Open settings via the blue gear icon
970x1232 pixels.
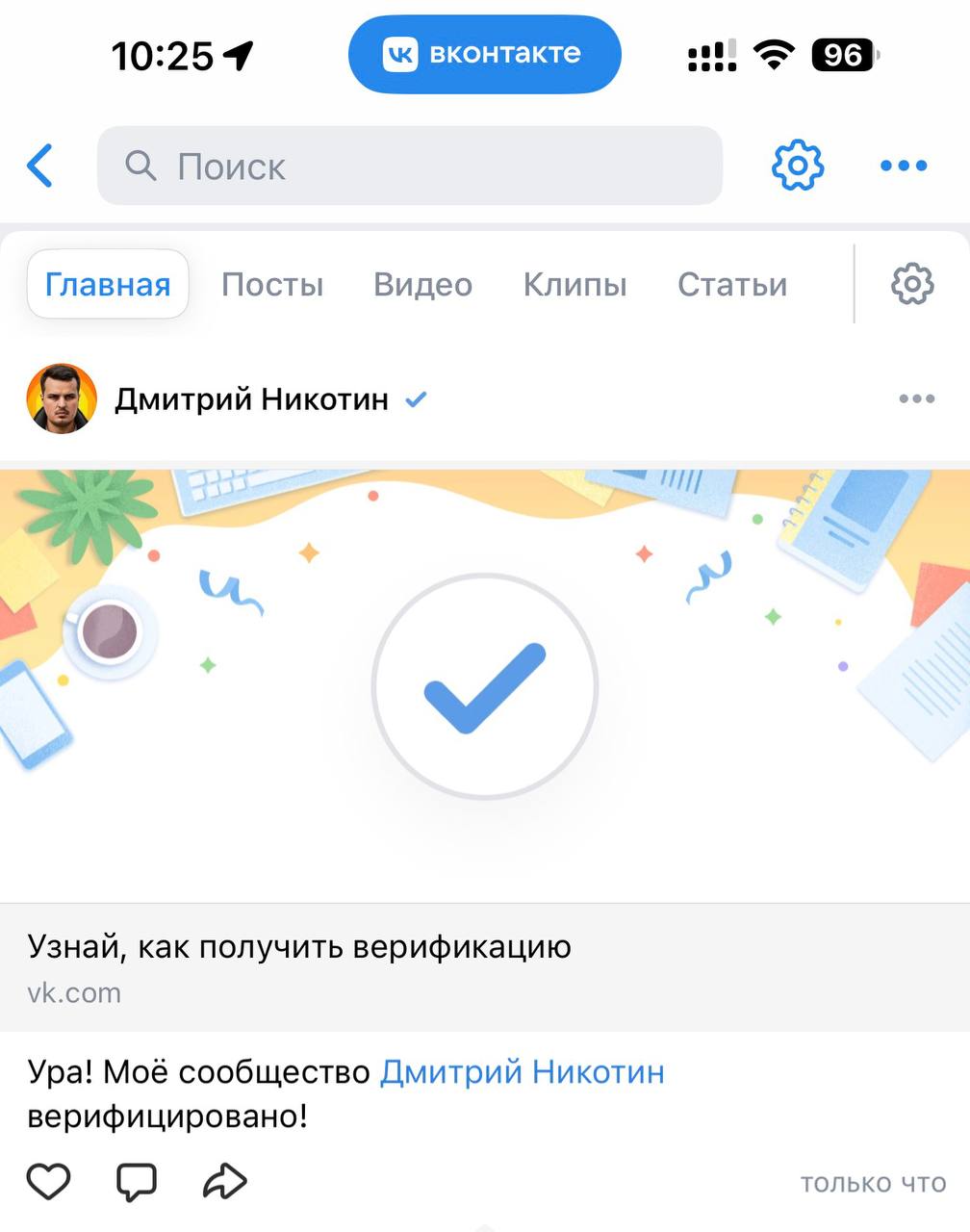[x=798, y=166]
